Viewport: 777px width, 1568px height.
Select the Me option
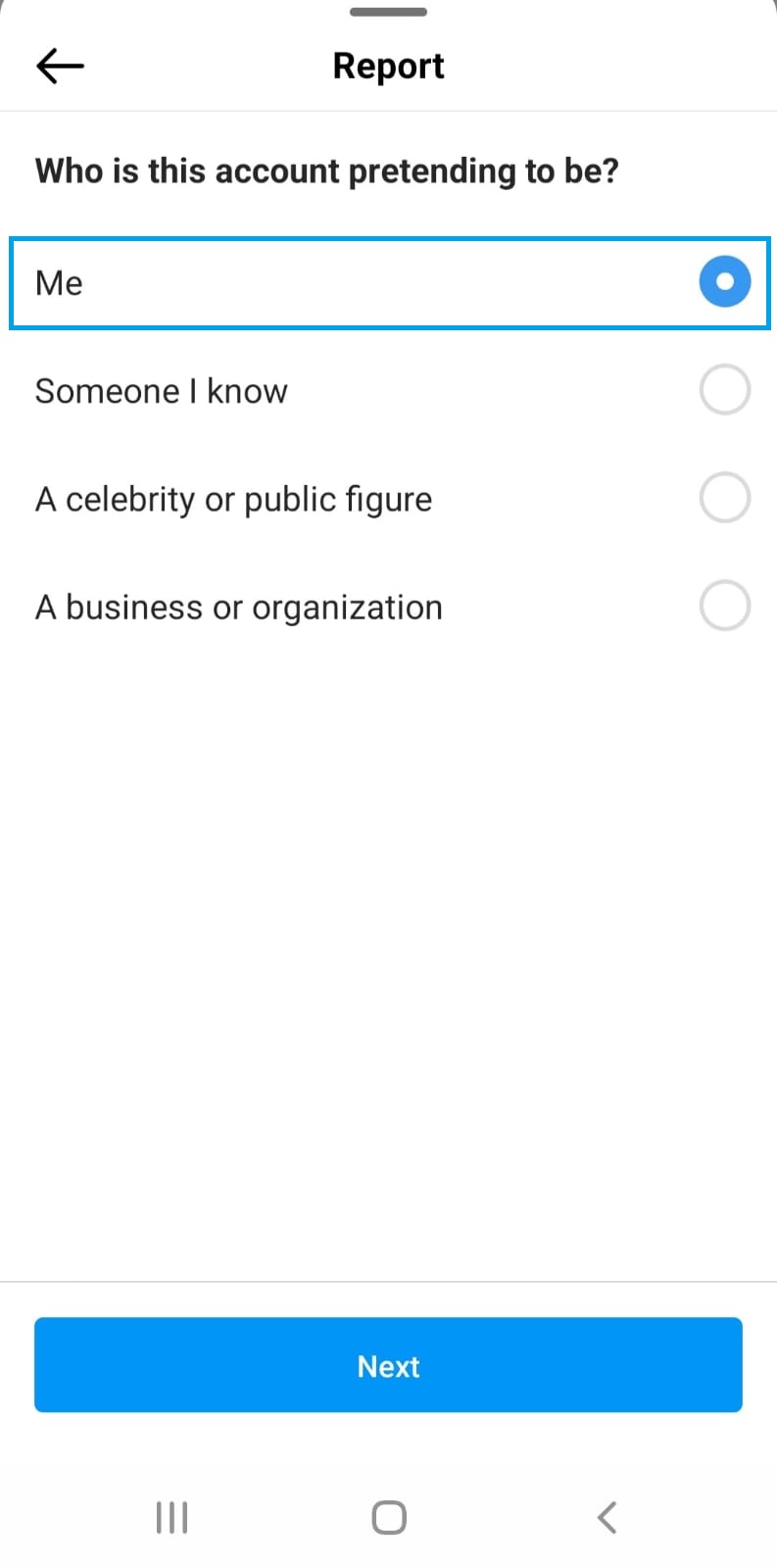point(724,282)
